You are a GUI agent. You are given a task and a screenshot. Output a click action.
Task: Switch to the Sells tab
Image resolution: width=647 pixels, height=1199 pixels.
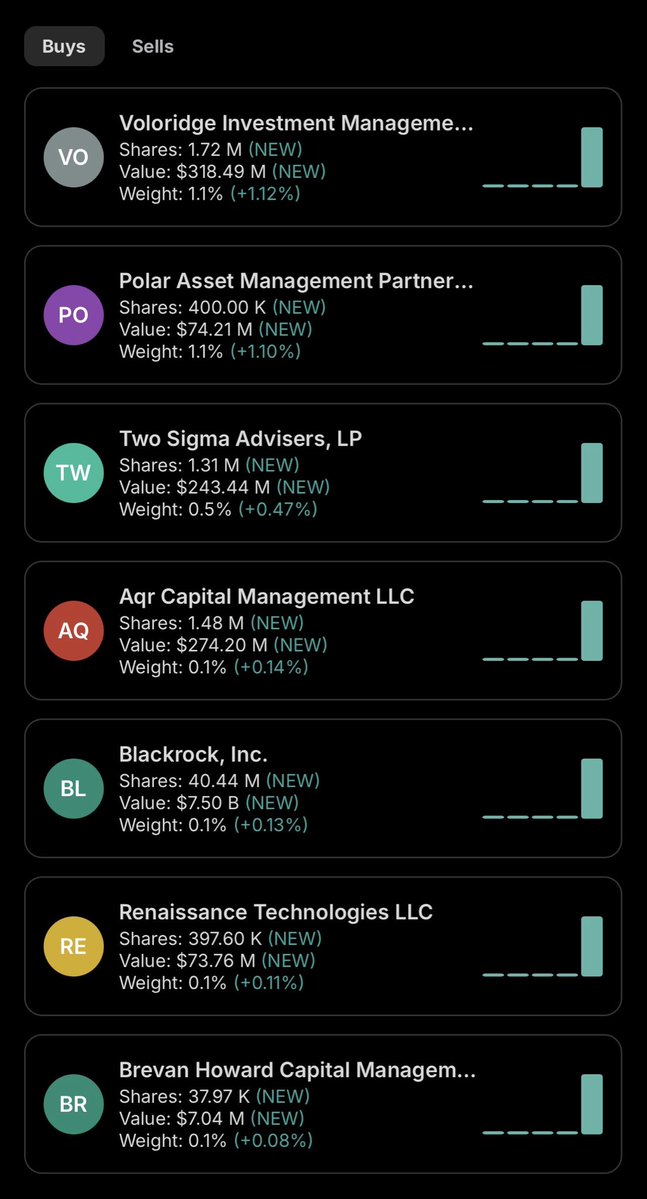152,46
